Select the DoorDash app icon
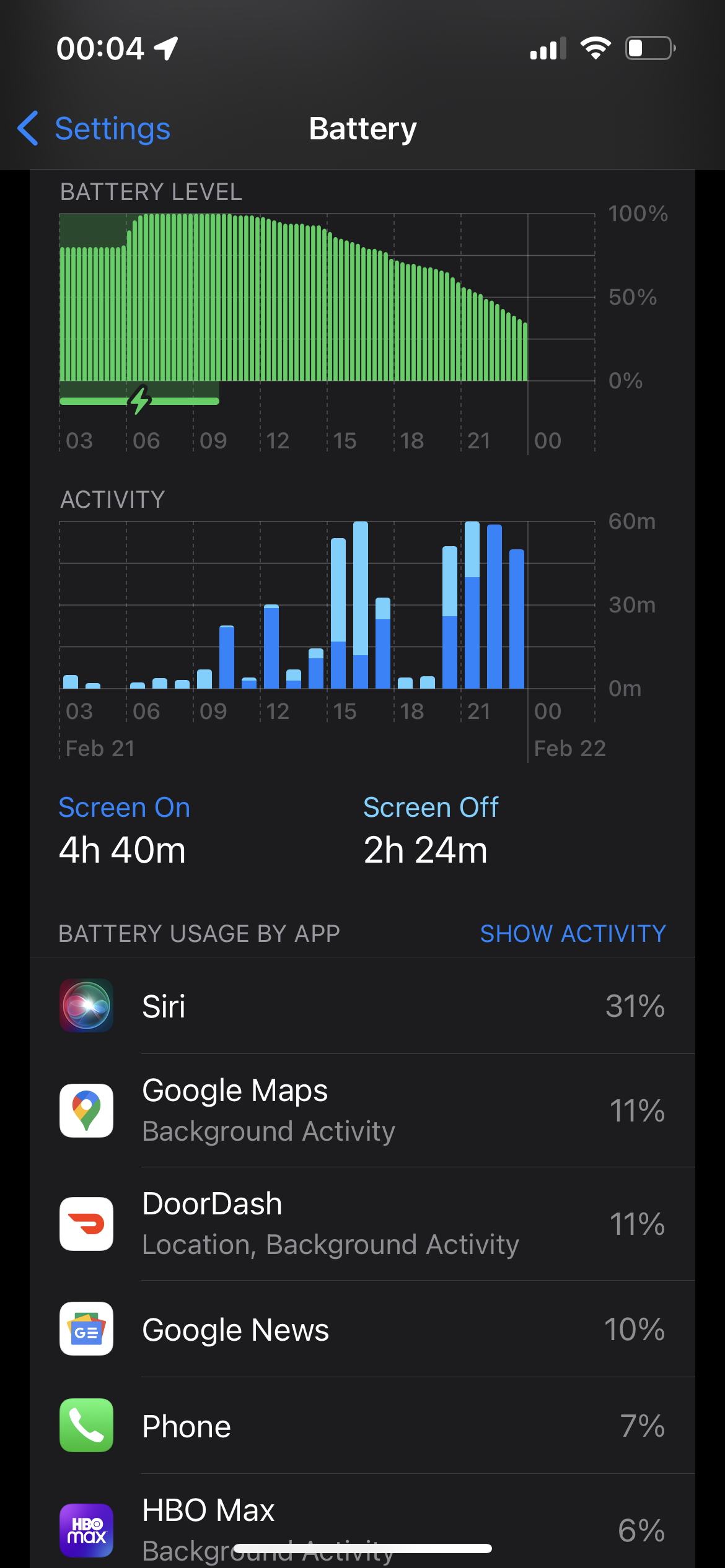The width and height of the screenshot is (725, 1568). (86, 1223)
